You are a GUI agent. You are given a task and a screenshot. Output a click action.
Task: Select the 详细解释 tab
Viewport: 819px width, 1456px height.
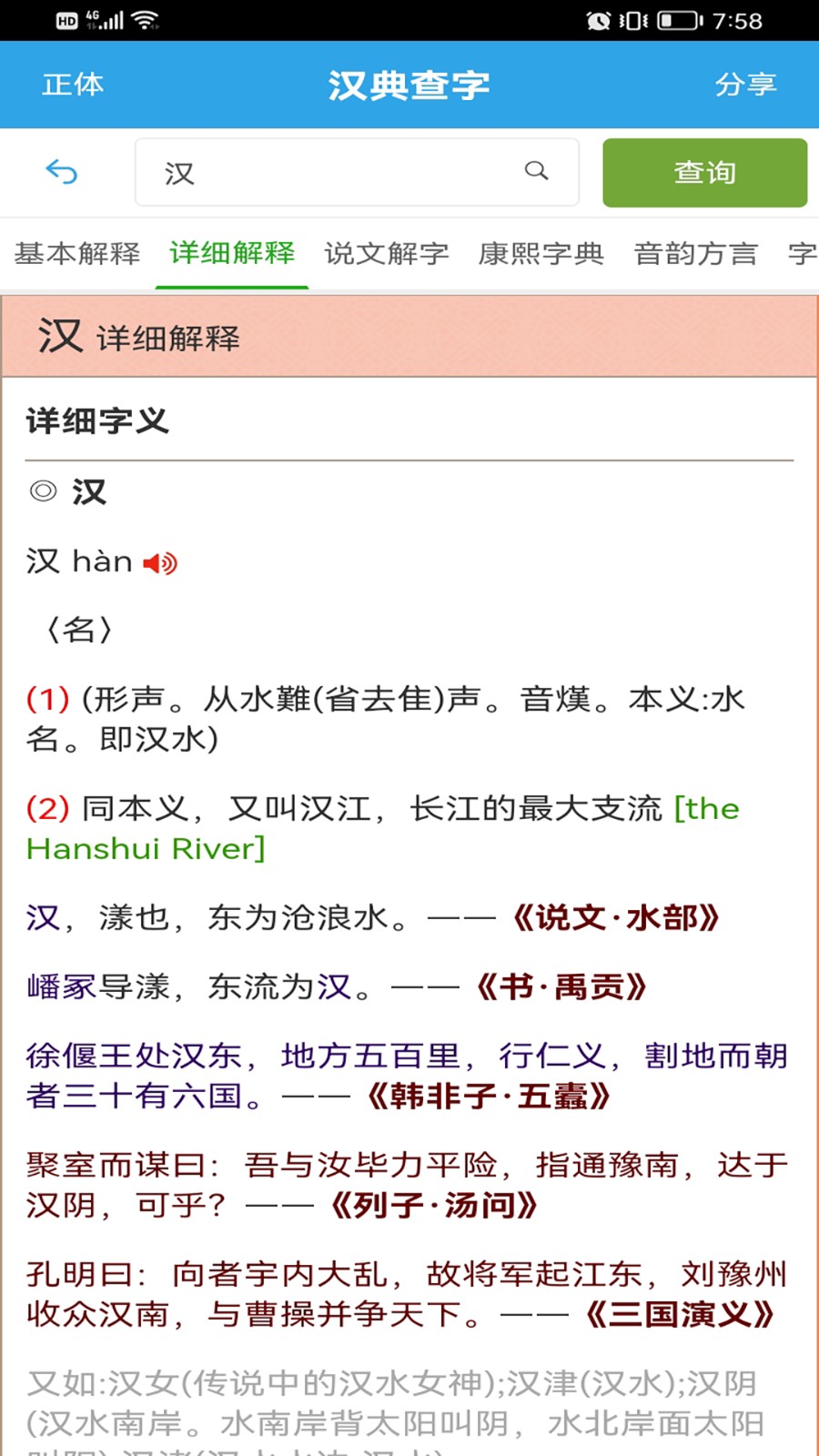point(232,253)
